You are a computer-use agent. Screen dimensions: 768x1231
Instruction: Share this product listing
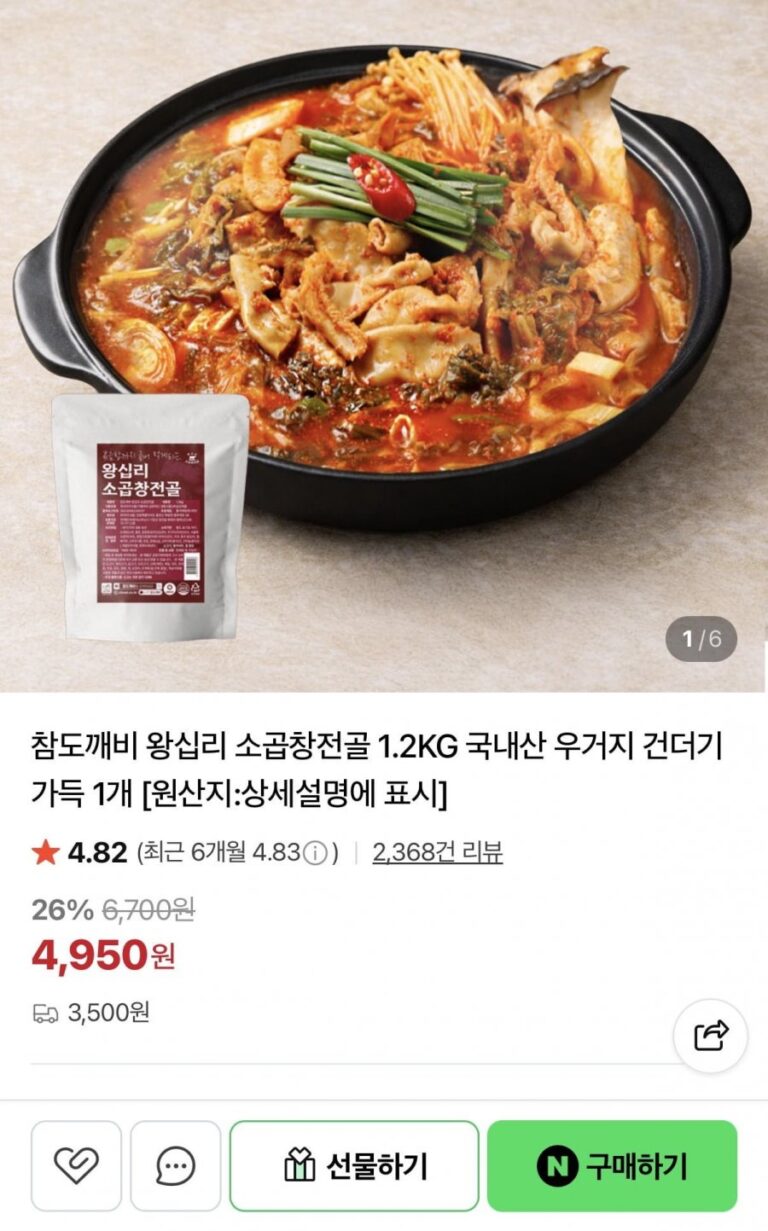710,1035
